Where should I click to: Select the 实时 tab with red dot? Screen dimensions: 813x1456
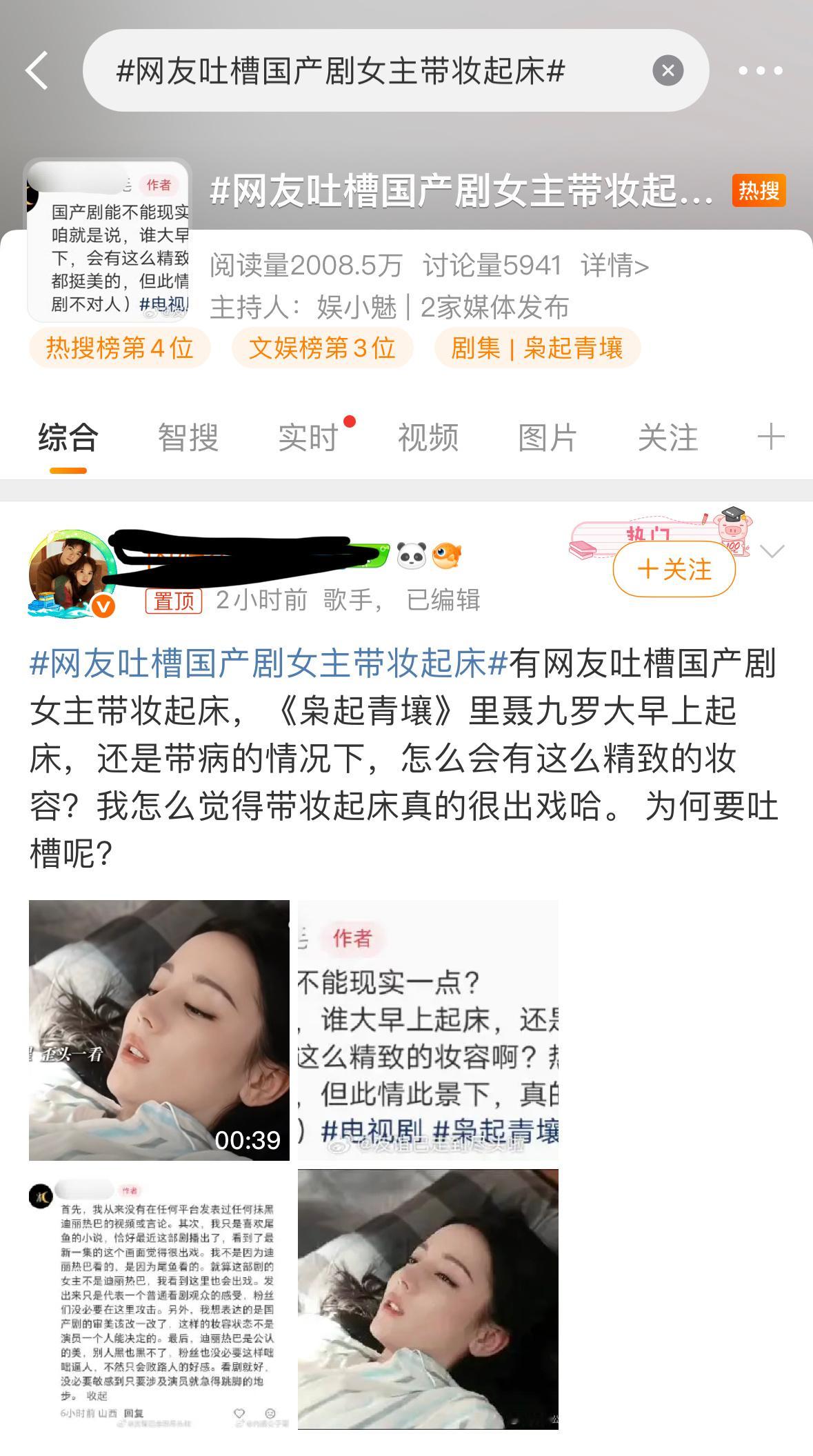305,438
